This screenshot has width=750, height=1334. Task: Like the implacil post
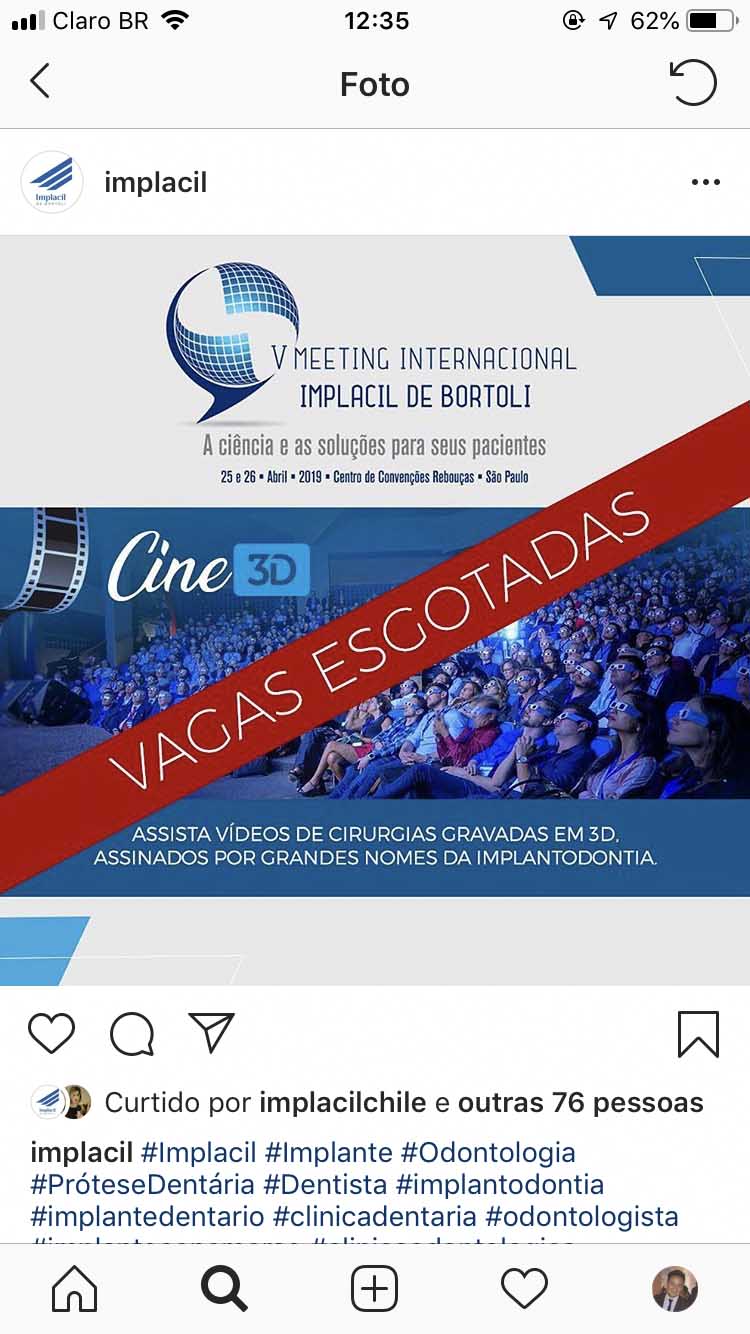click(52, 1034)
